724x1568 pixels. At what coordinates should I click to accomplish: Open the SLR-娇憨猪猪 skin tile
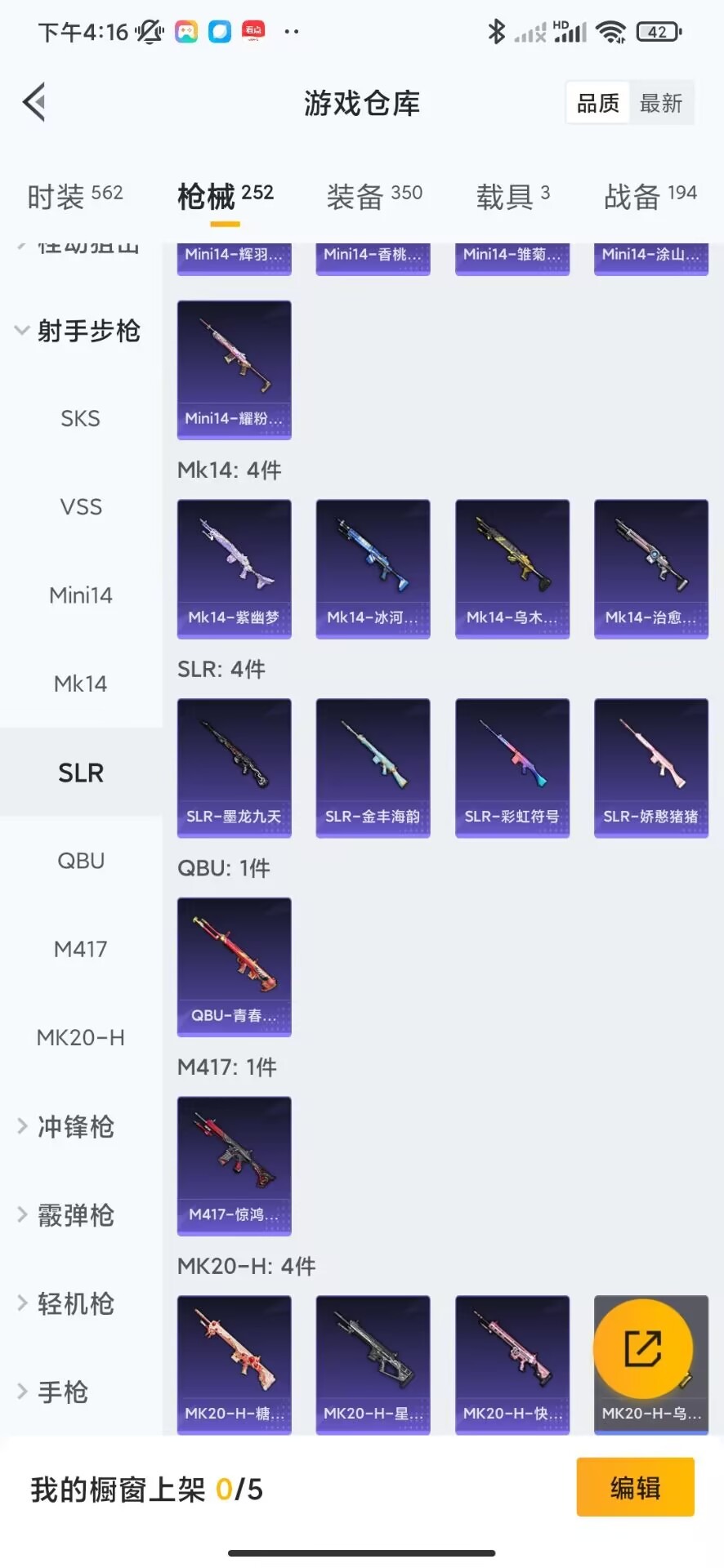650,768
